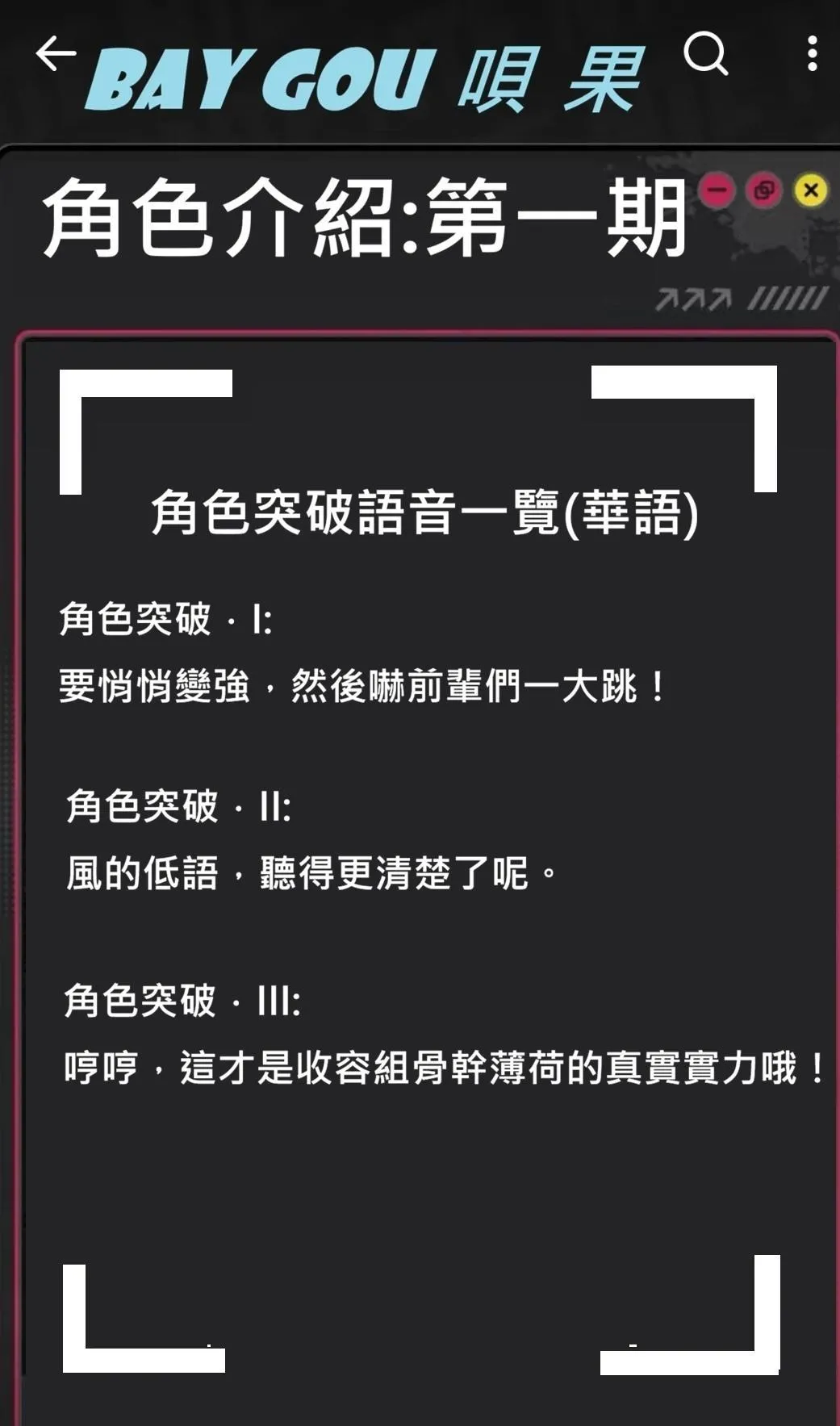
Task: Open the search icon
Action: (x=705, y=54)
